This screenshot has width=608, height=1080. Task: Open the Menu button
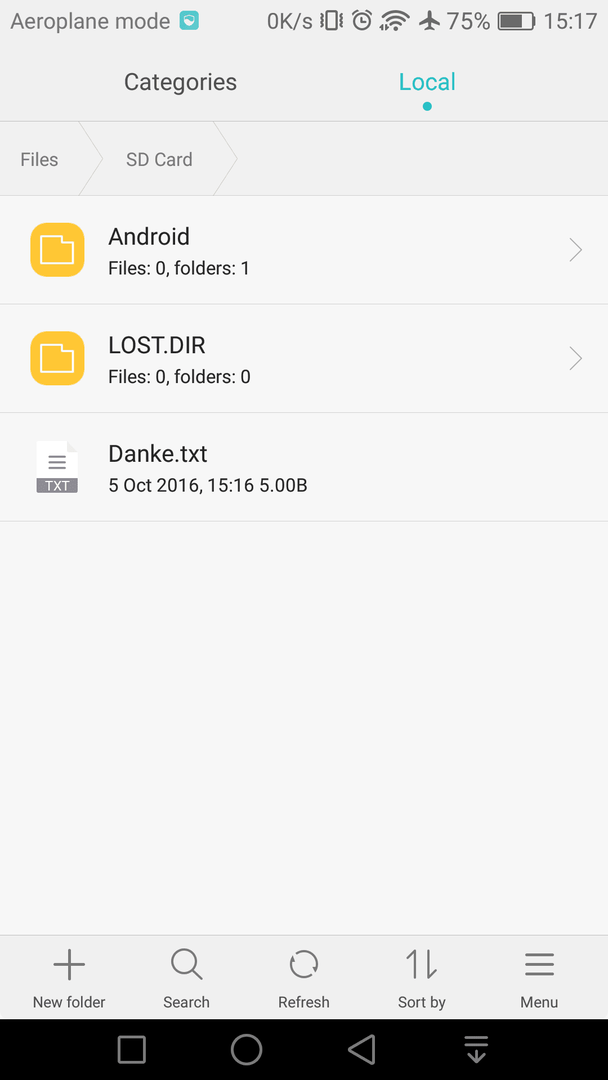(x=539, y=978)
